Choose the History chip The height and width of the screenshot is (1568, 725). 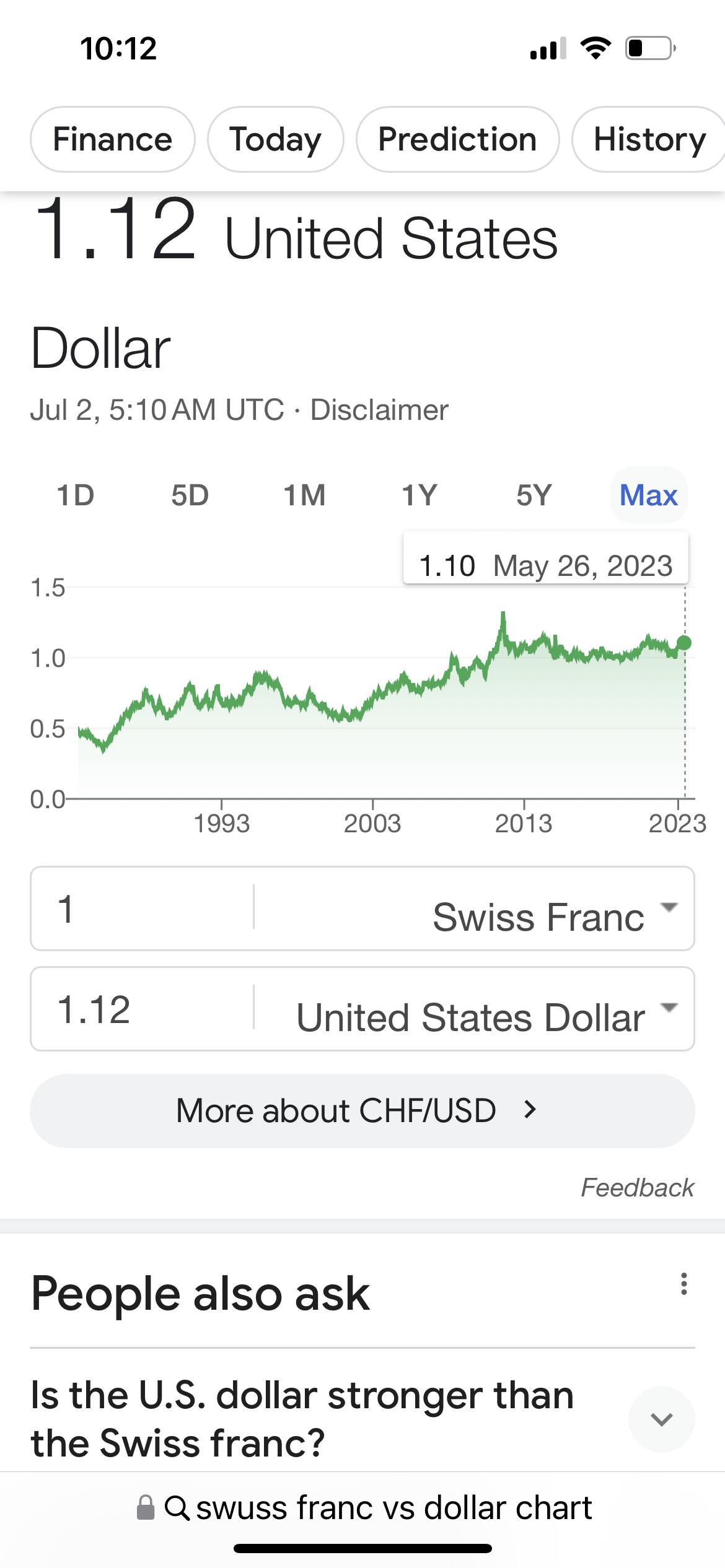[x=648, y=139]
